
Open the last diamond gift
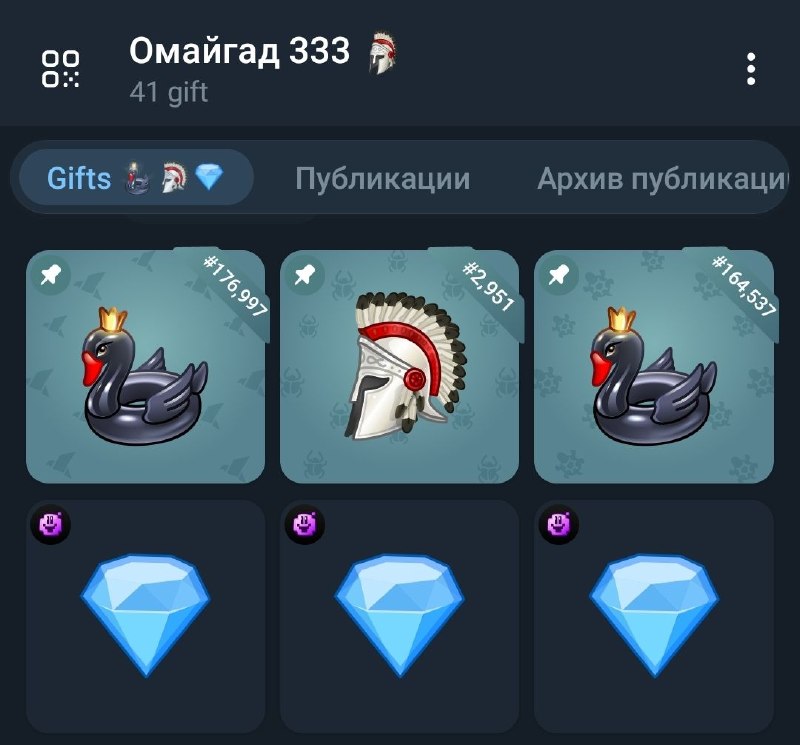point(654,616)
